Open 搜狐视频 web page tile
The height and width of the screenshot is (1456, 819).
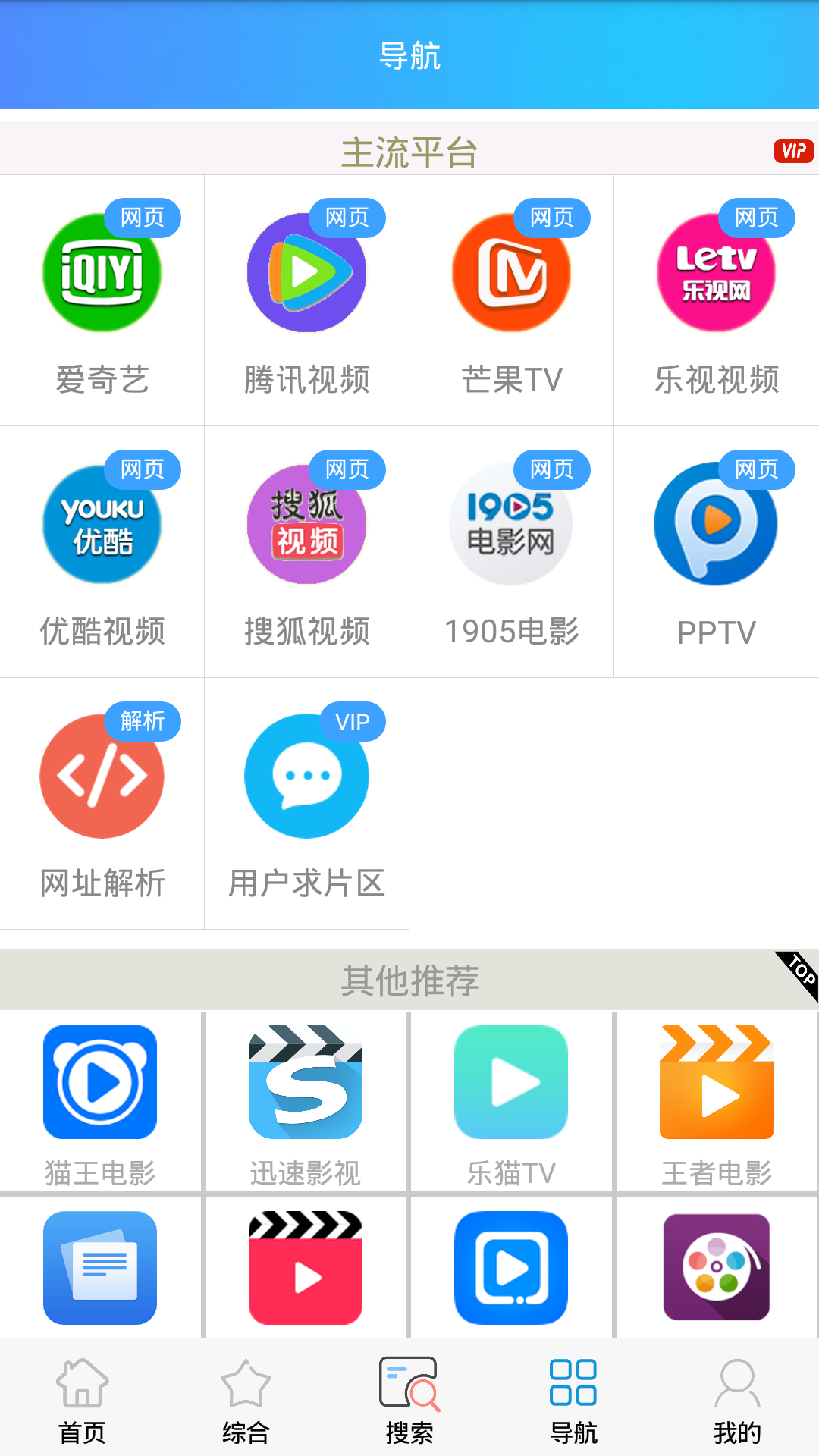point(306,551)
